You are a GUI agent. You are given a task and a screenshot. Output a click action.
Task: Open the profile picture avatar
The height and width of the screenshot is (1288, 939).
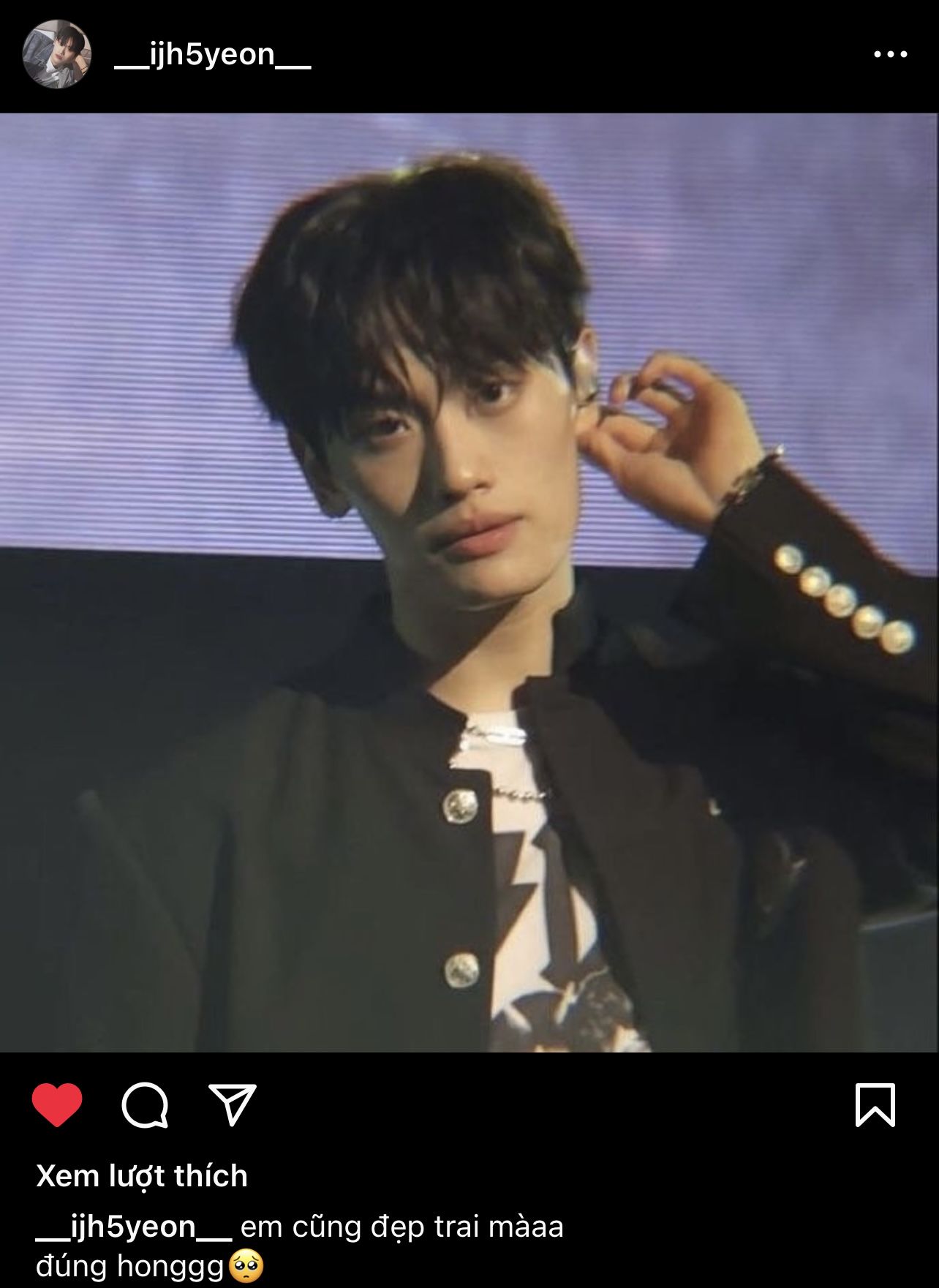56,54
